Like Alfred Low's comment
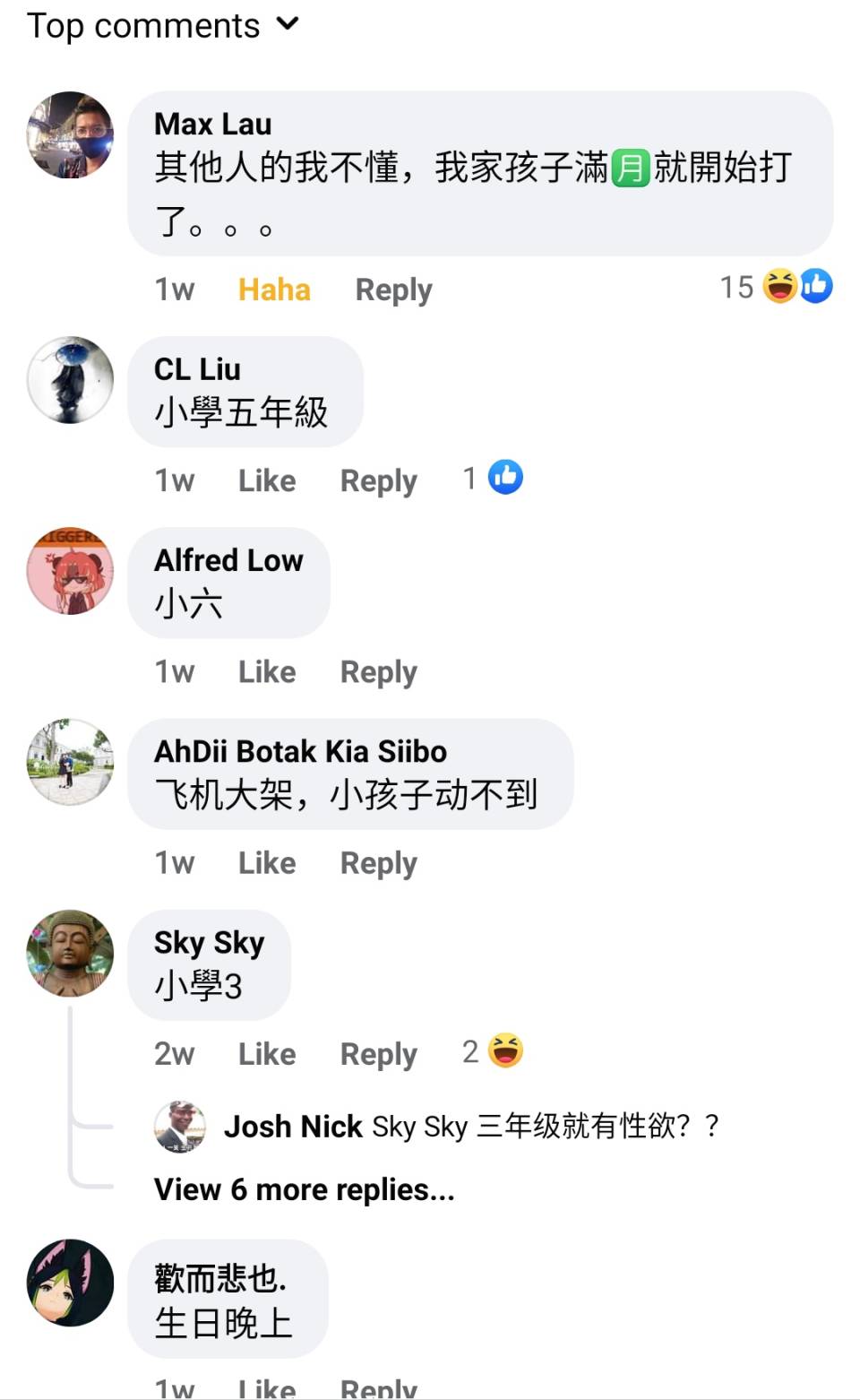 [x=267, y=671]
